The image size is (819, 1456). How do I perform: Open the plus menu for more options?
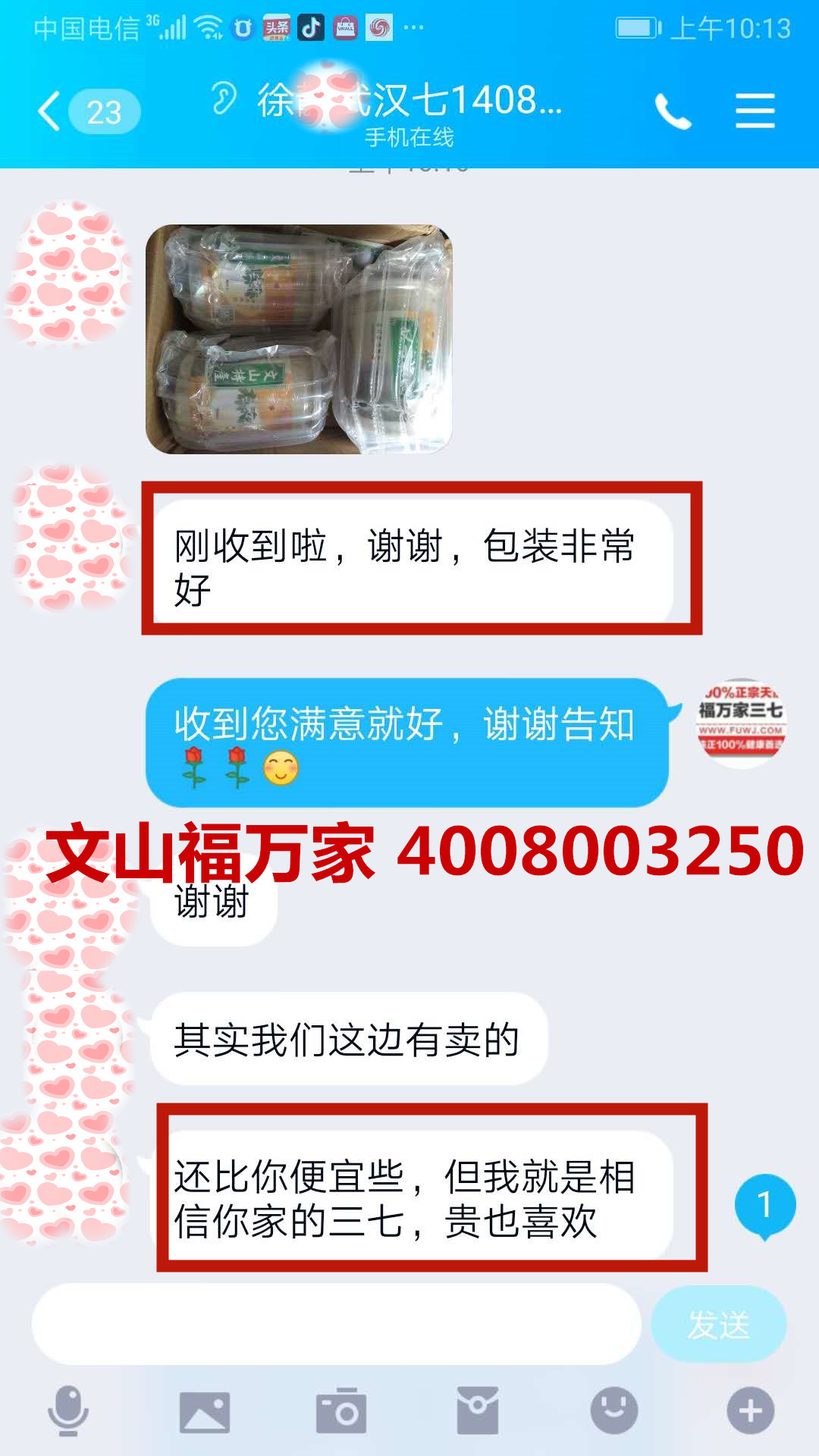coord(750,1410)
